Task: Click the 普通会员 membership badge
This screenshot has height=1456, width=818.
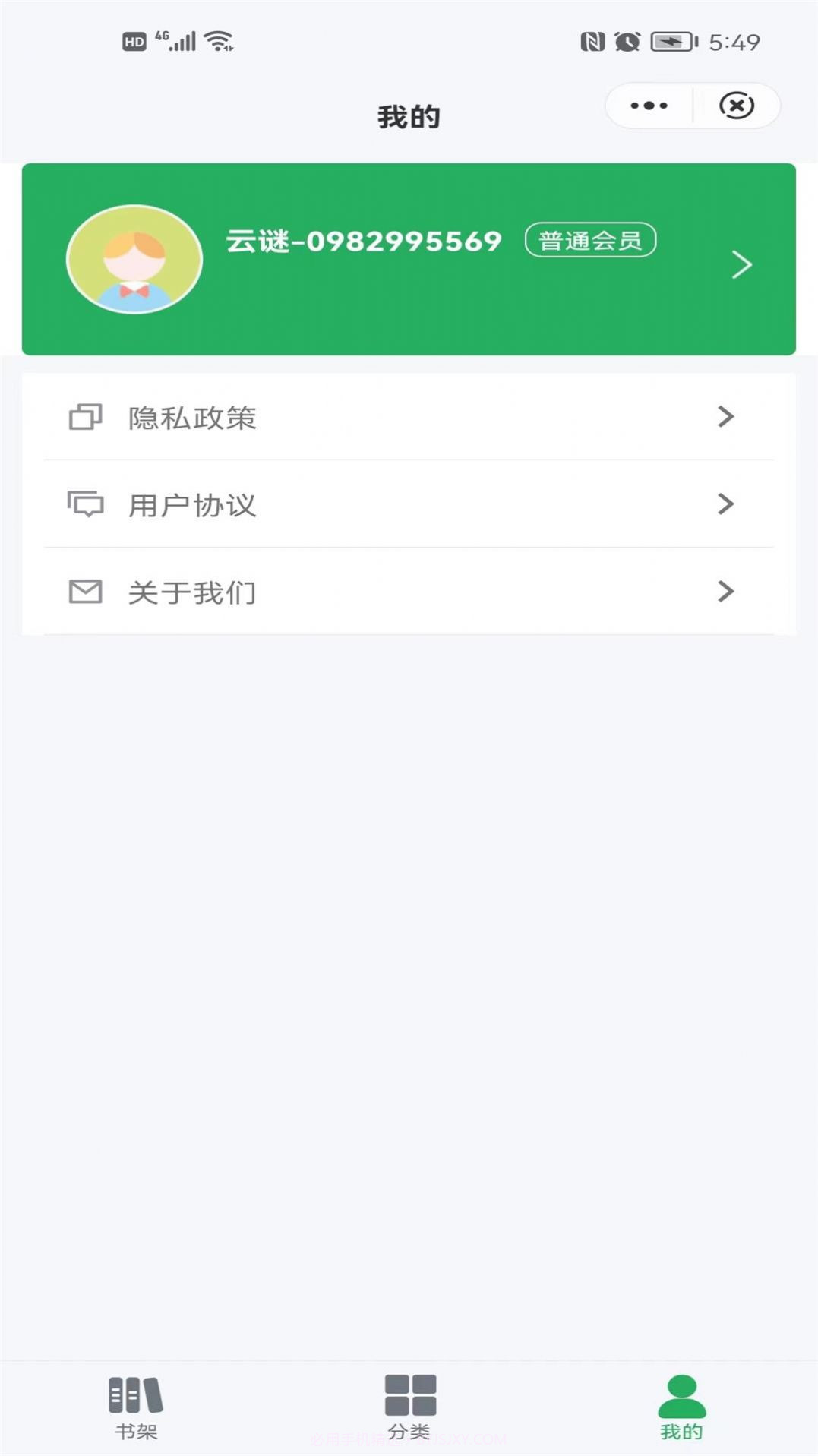Action: pyautogui.click(x=591, y=240)
